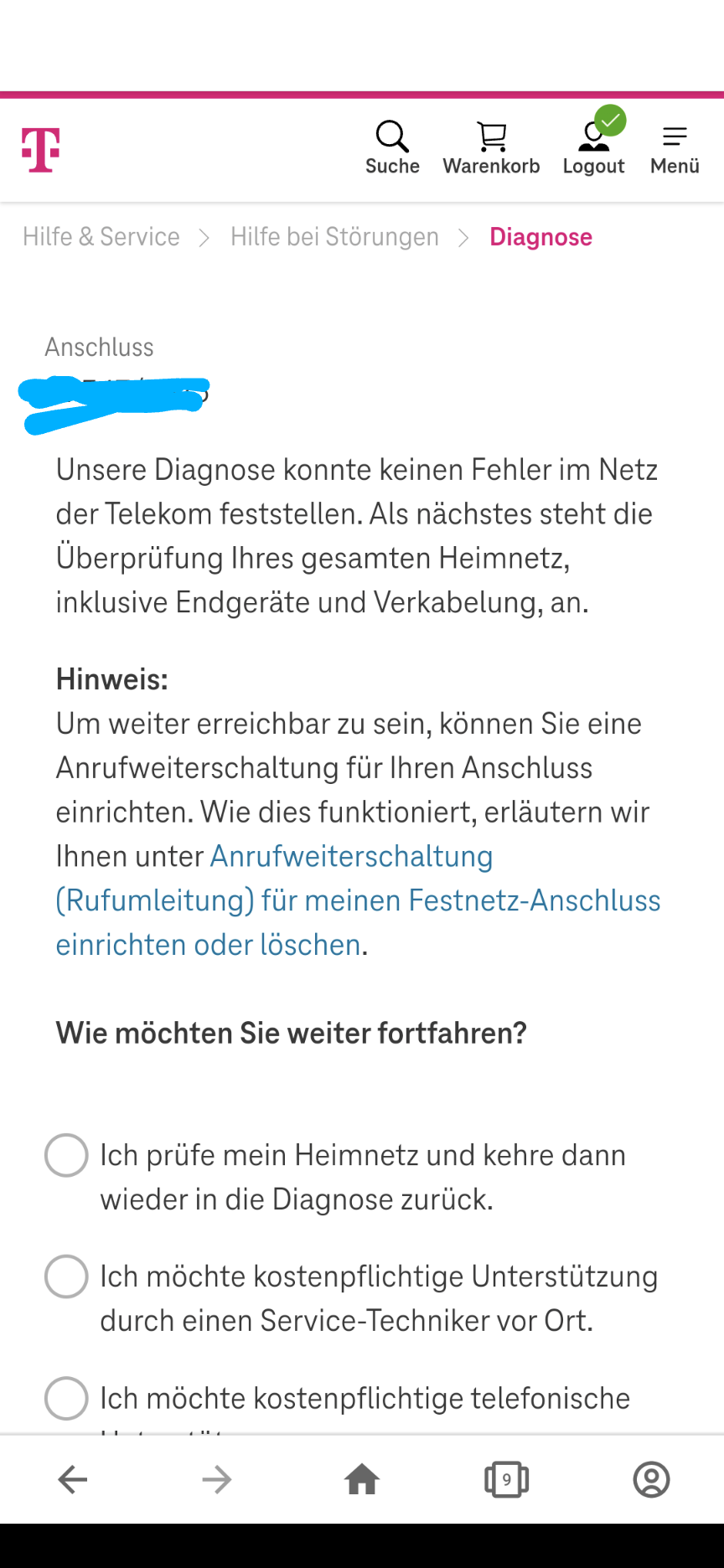Open the Hilfe bei Störungen breadcrumb

(x=334, y=237)
